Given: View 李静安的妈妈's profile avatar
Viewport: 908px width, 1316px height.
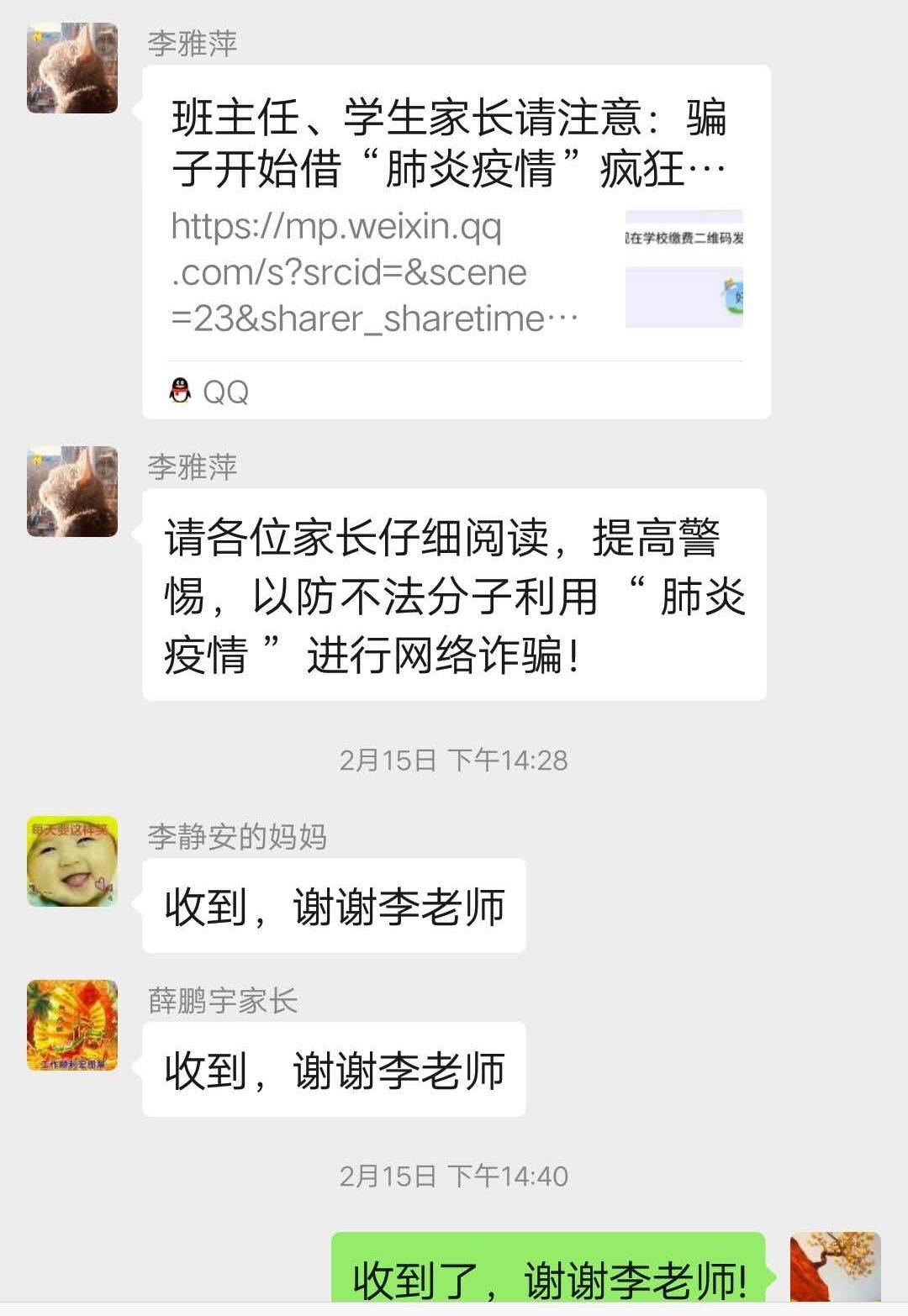Looking at the screenshot, I should (72, 861).
